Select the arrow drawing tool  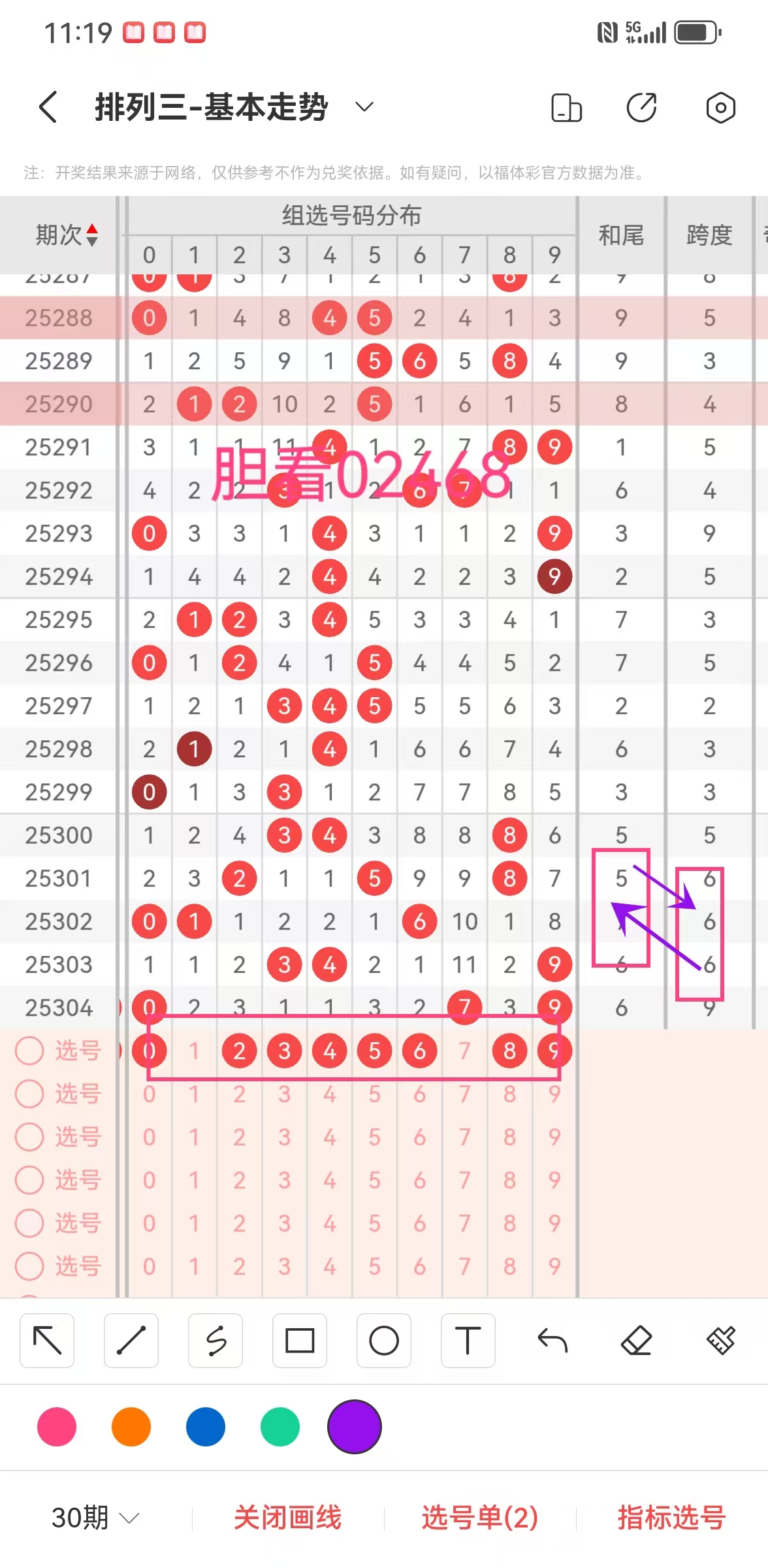[x=47, y=1341]
